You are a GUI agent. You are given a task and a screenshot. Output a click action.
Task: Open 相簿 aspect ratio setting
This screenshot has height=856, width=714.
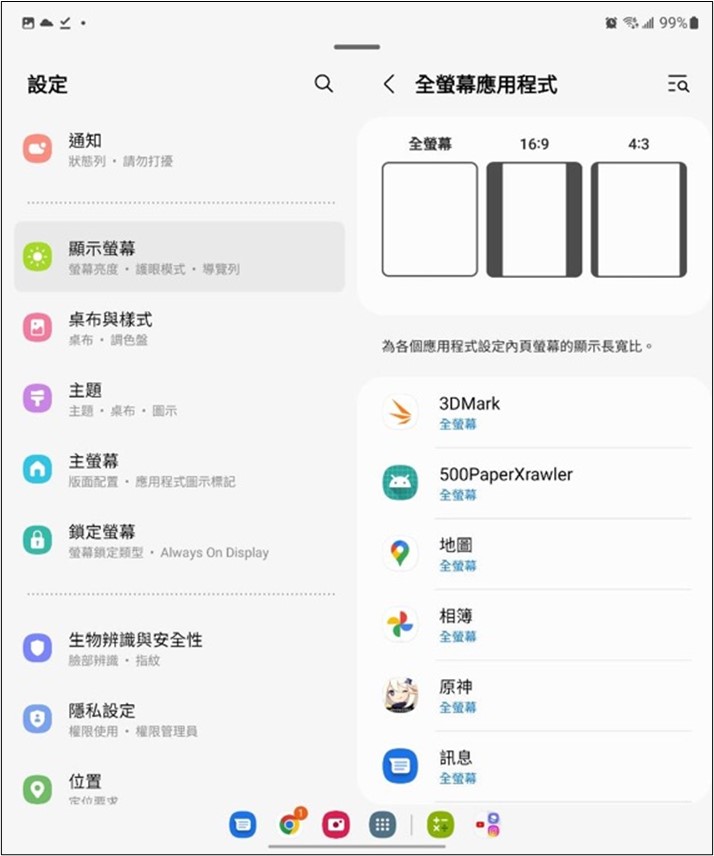click(x=535, y=625)
